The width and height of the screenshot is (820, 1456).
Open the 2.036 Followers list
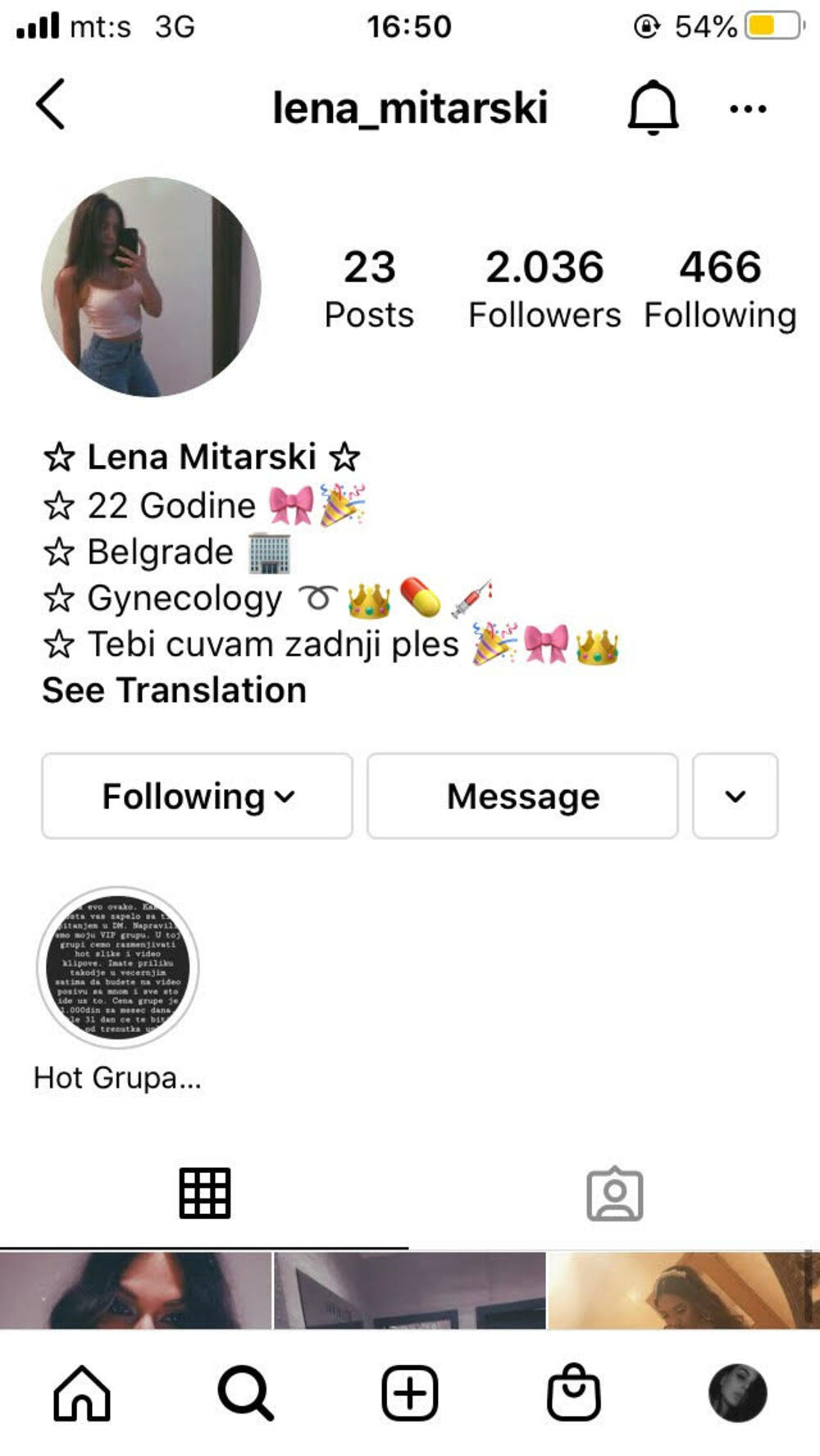click(x=544, y=290)
